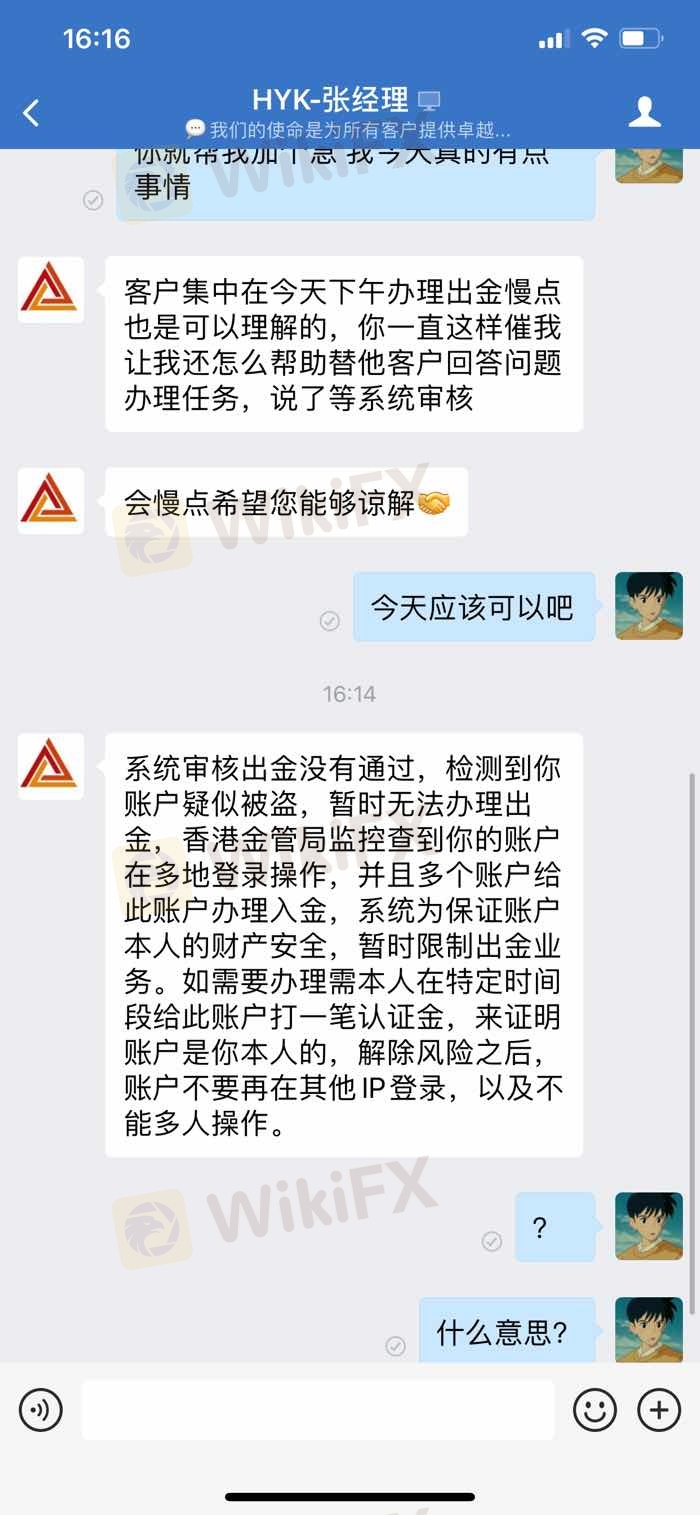Tap sender avatar beside 系统审核出金 message
Viewport: 700px width, 1515px height.
(50, 766)
